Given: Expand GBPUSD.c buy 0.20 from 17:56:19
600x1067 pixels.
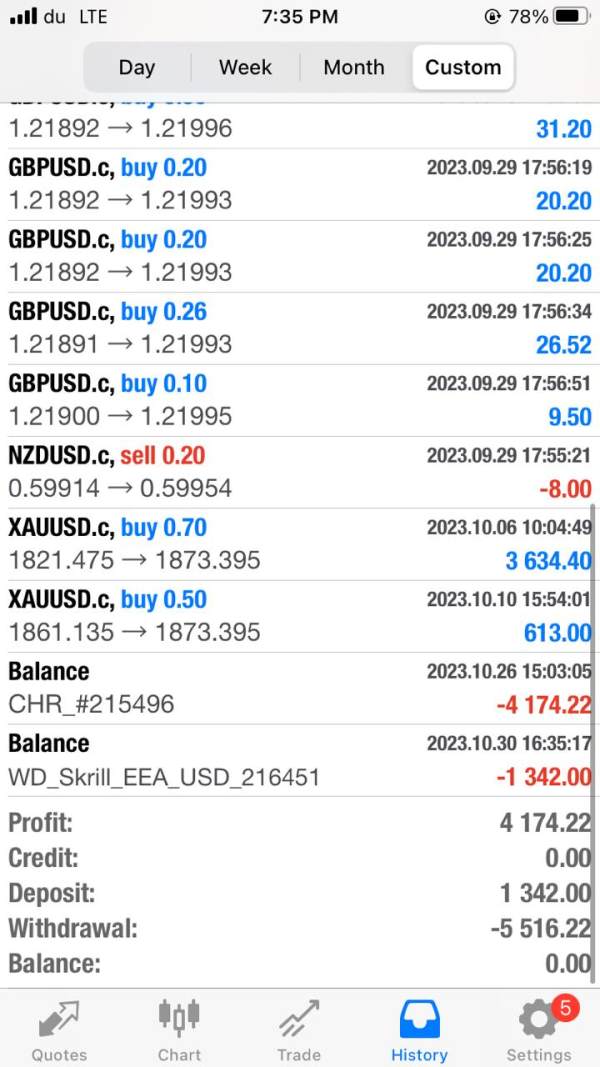Looking at the screenshot, I should pos(300,184).
